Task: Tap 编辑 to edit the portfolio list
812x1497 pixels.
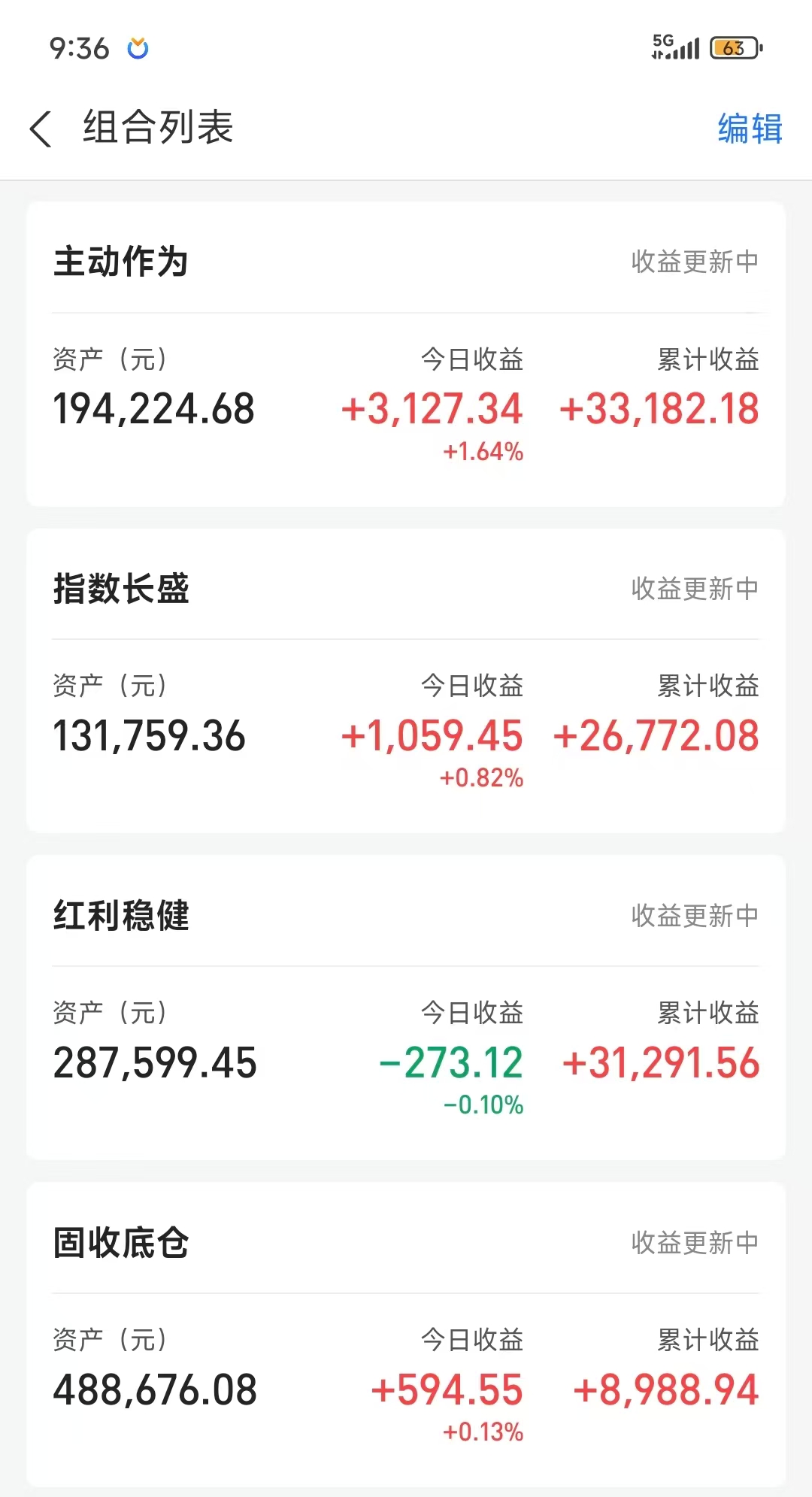Action: click(x=750, y=129)
